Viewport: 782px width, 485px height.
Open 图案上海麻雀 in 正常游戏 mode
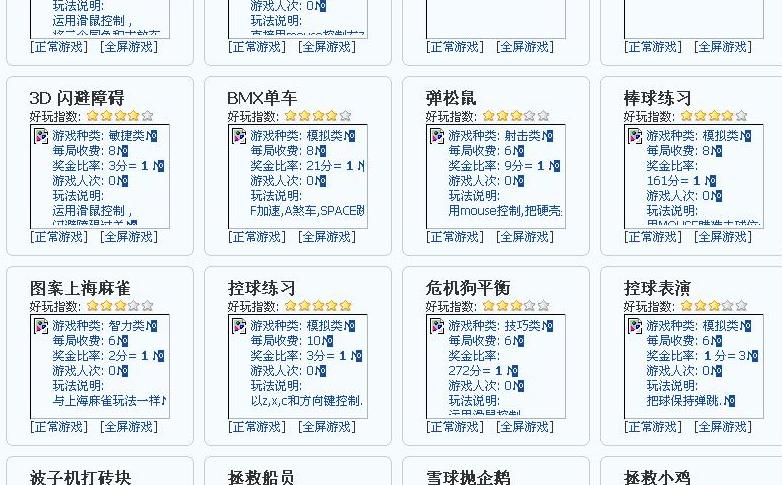click(x=59, y=427)
